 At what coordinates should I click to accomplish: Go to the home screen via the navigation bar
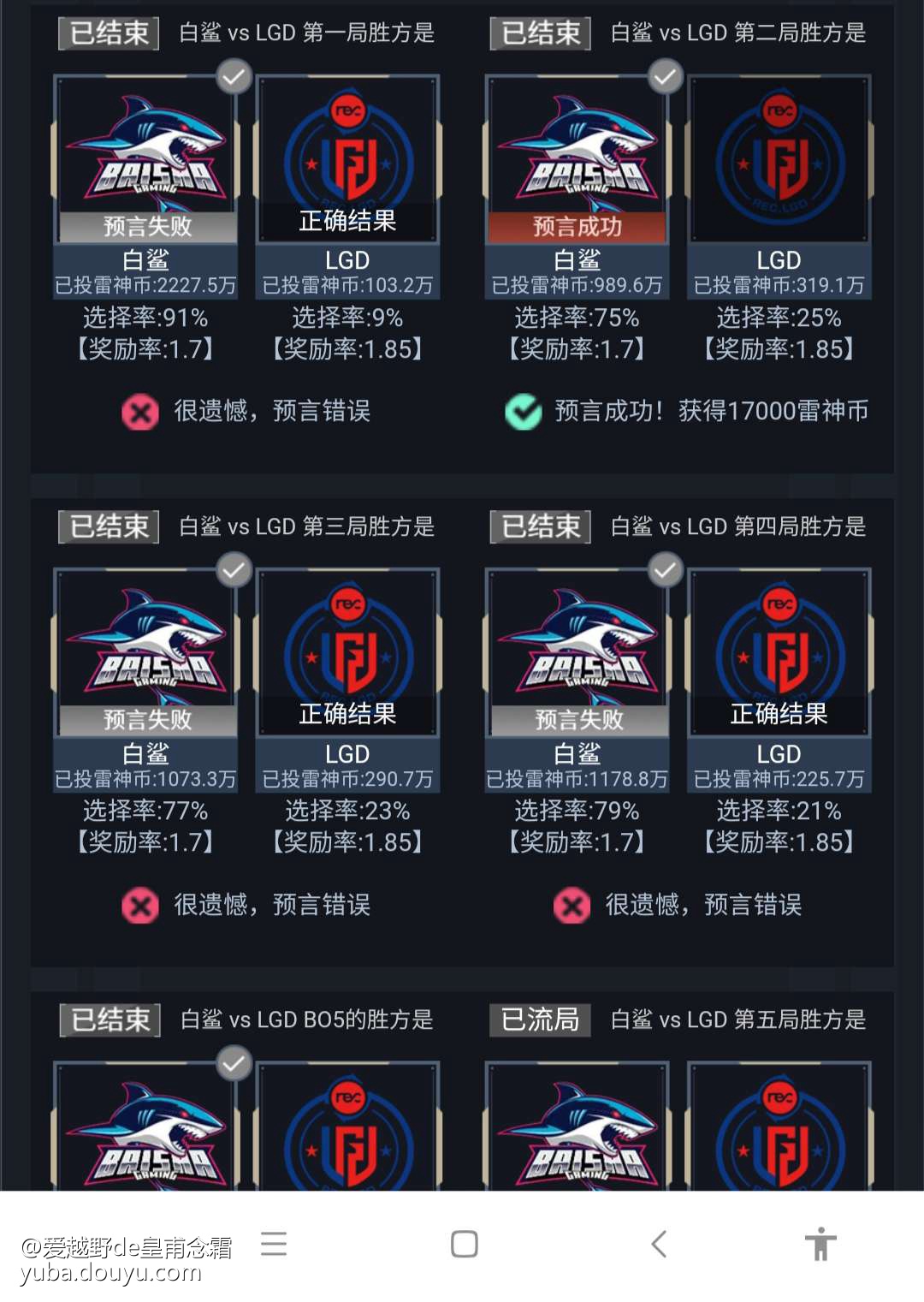(x=464, y=1244)
